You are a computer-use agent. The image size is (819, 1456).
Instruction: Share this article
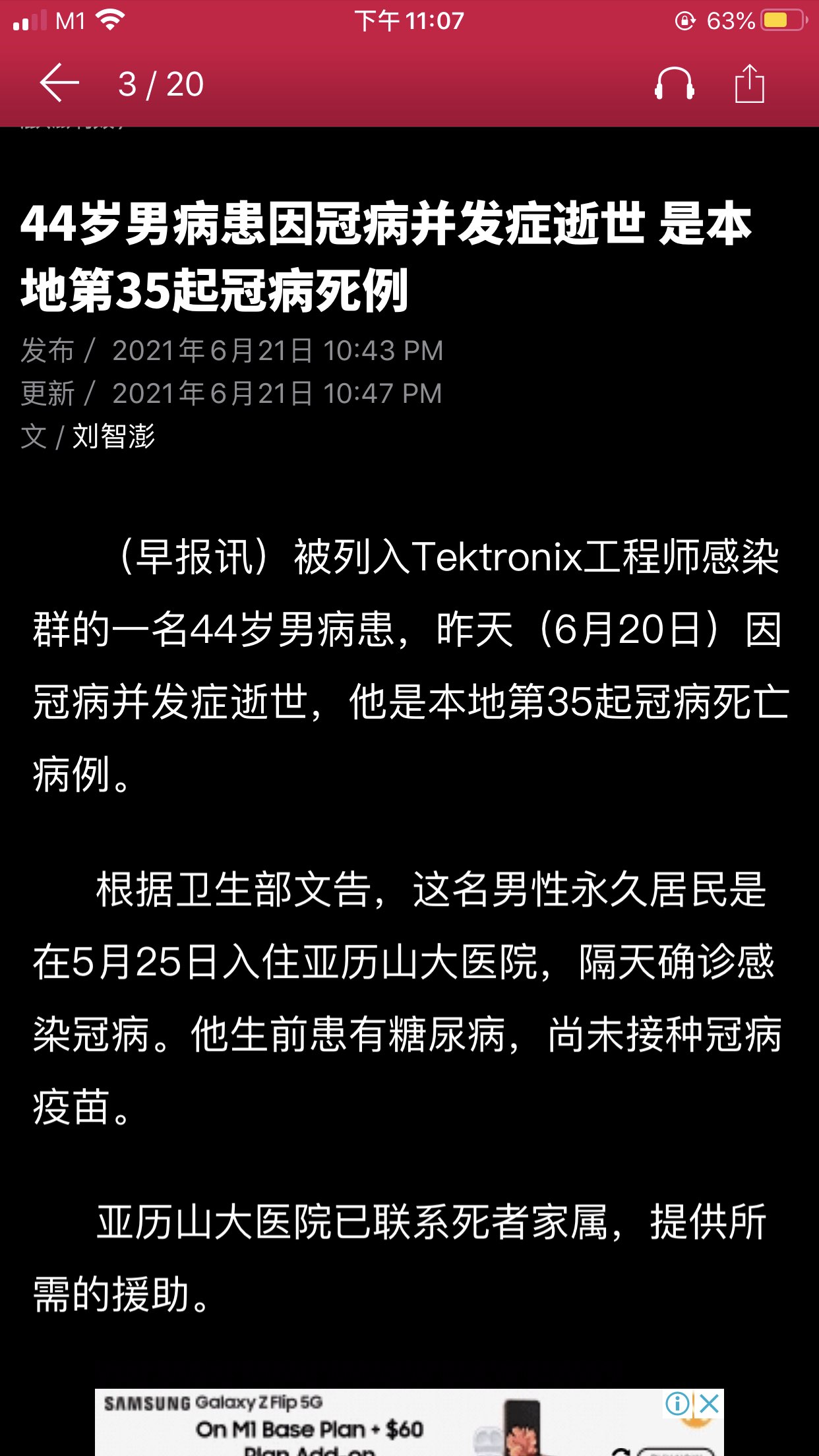pos(750,83)
